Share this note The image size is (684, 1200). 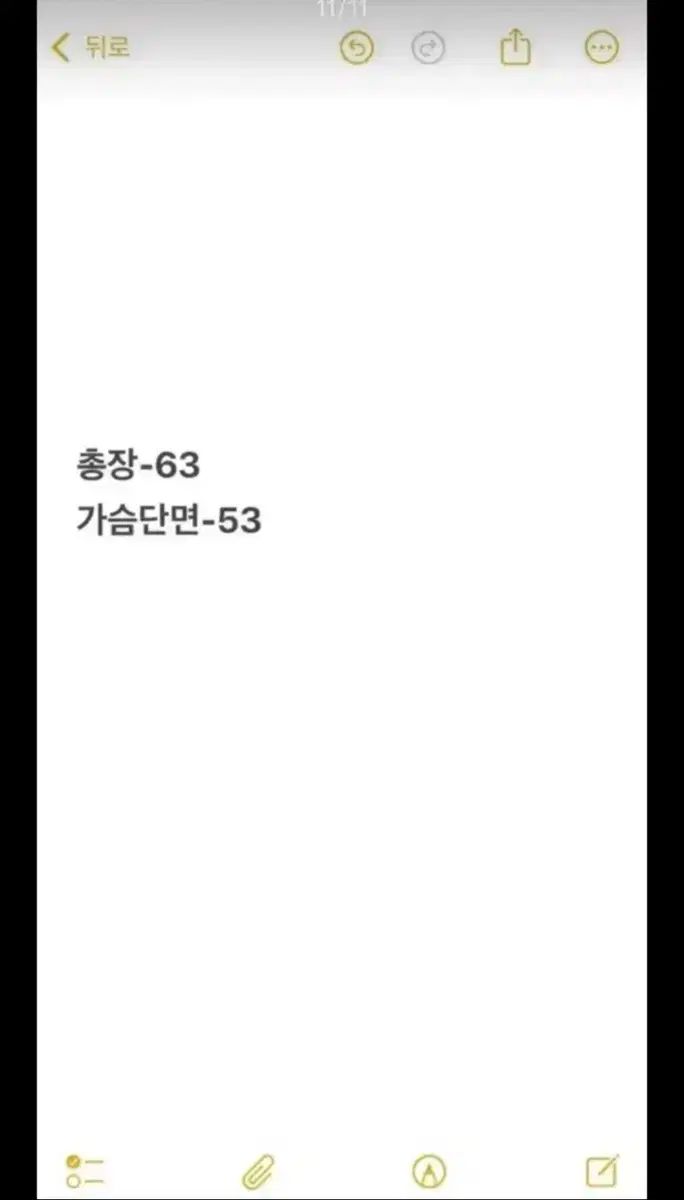(x=515, y=46)
